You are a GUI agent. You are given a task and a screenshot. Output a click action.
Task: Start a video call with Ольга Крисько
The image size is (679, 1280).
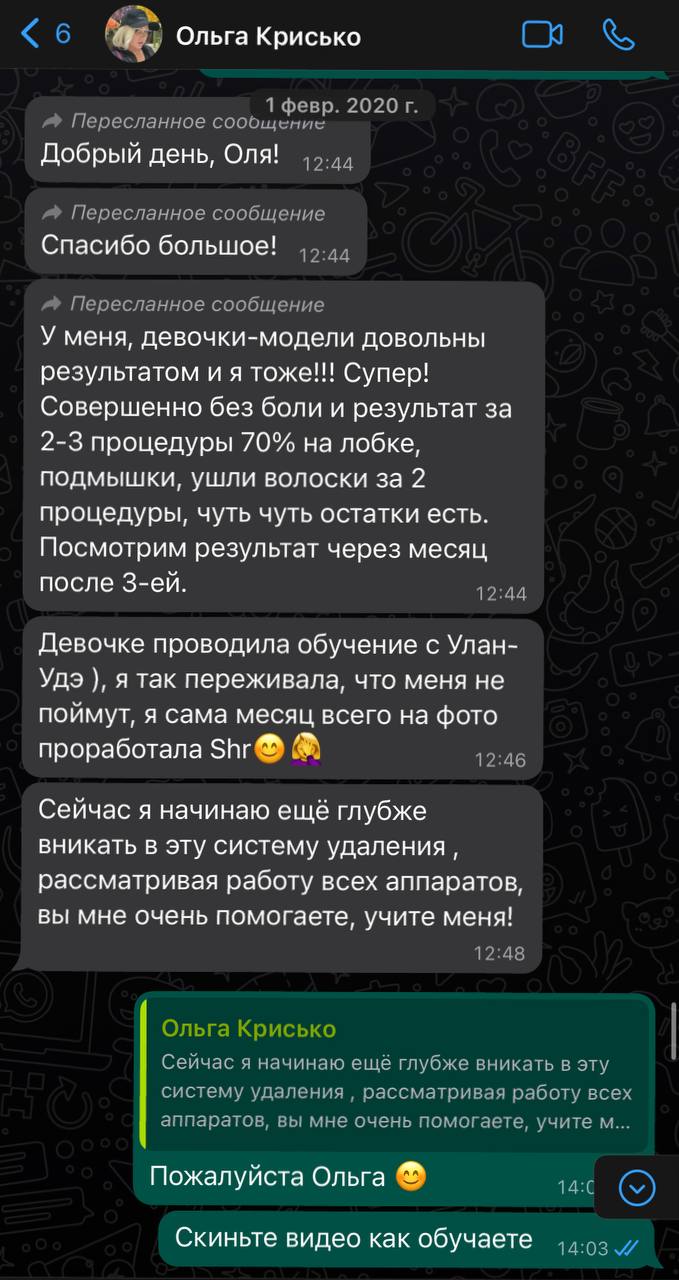tap(543, 35)
